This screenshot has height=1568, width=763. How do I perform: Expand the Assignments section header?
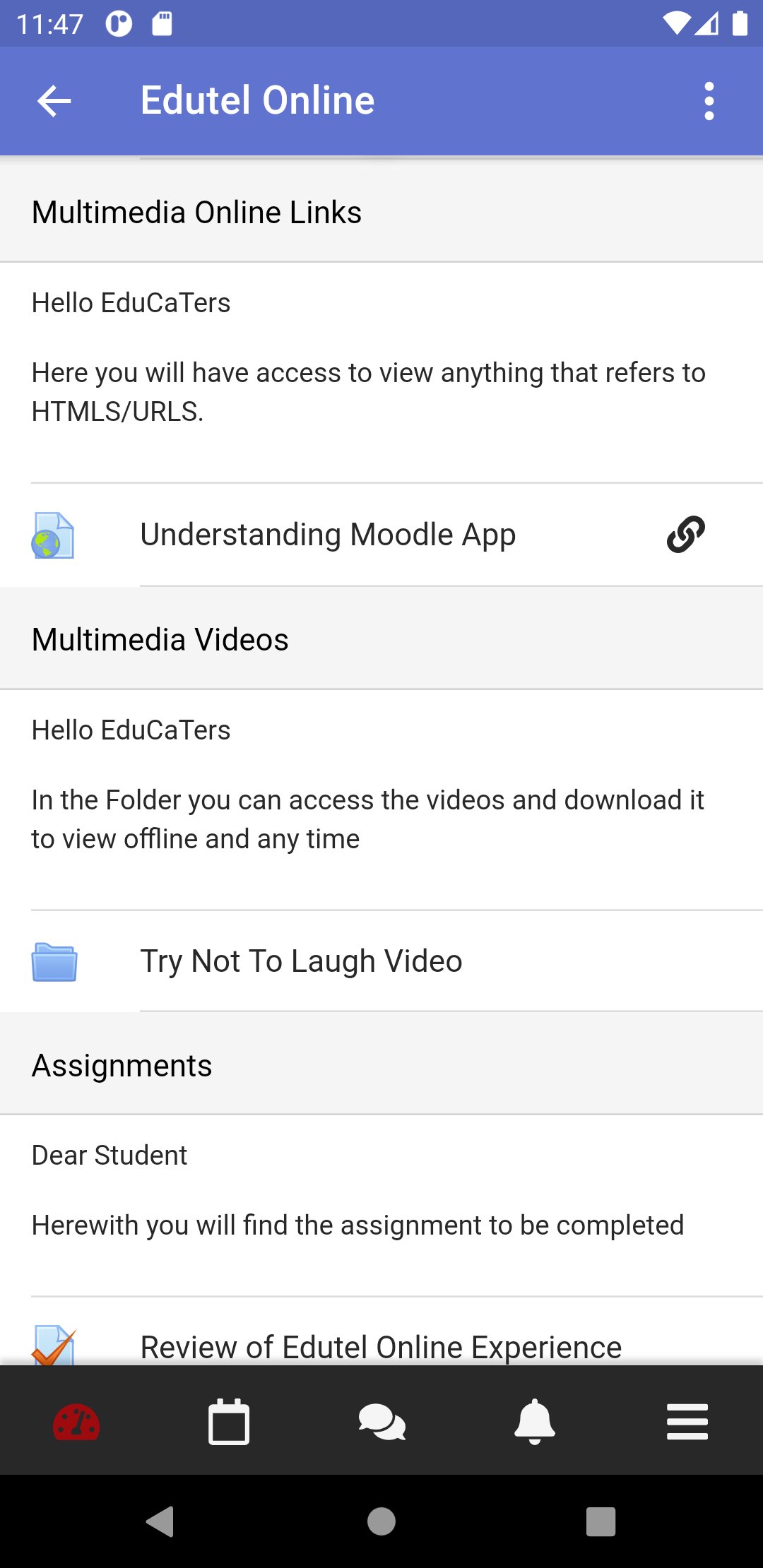[x=122, y=1064]
